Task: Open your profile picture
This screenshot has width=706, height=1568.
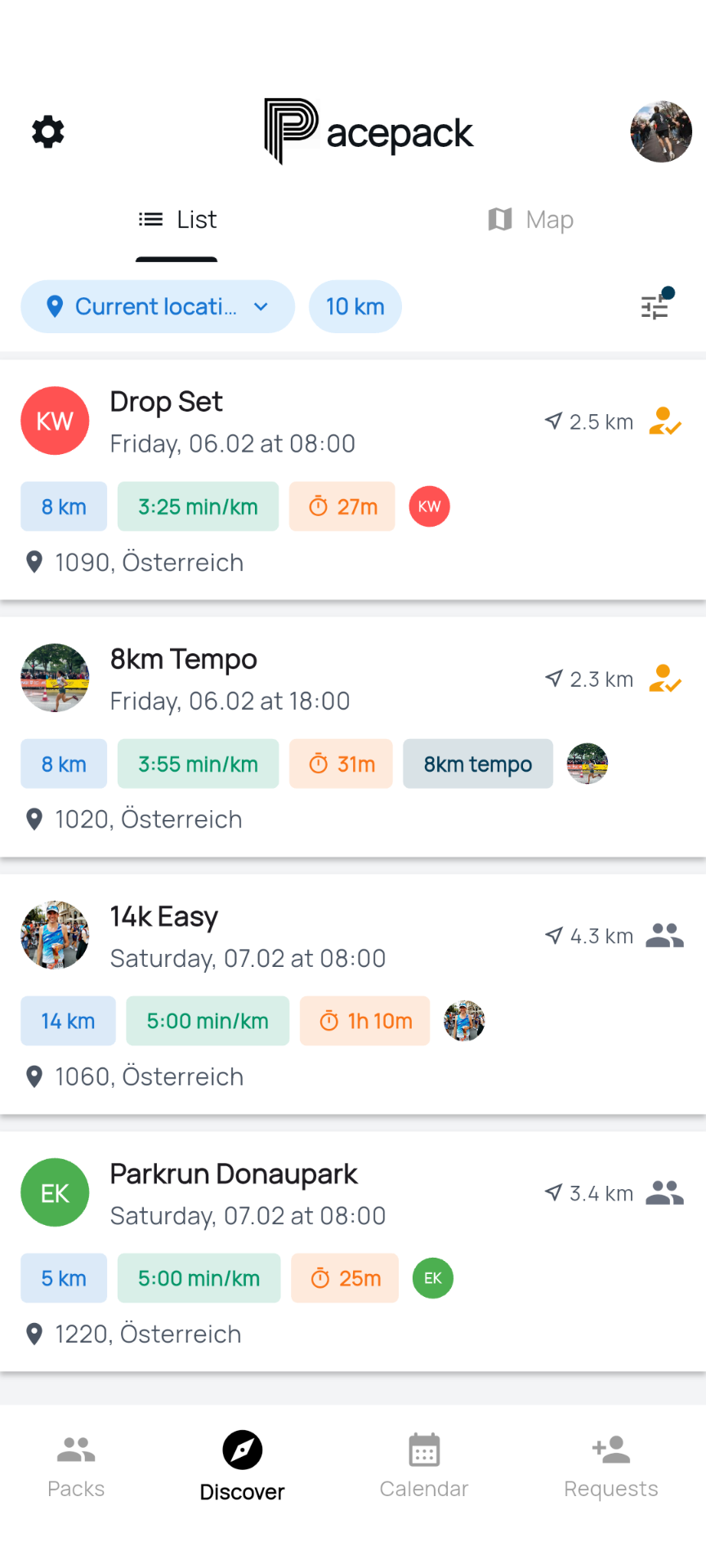Action: click(660, 131)
